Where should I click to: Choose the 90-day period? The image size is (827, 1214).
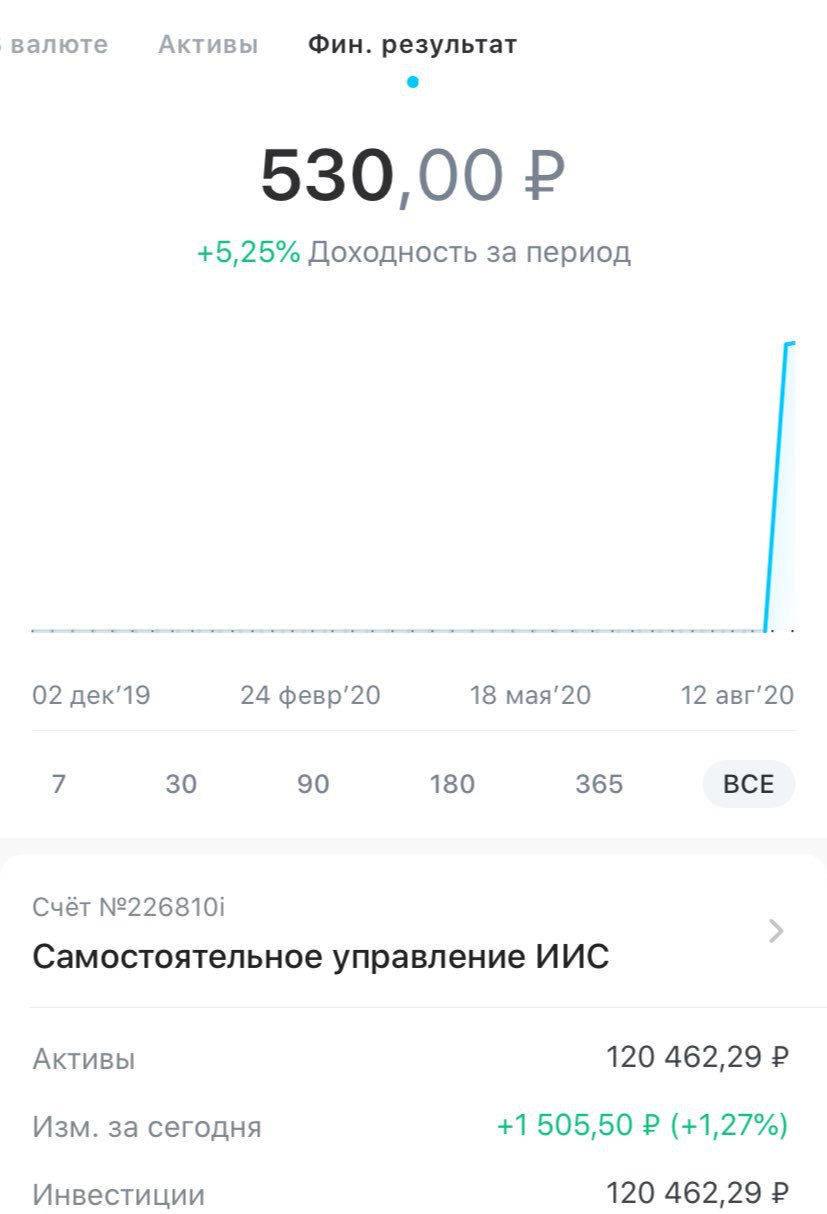click(313, 784)
